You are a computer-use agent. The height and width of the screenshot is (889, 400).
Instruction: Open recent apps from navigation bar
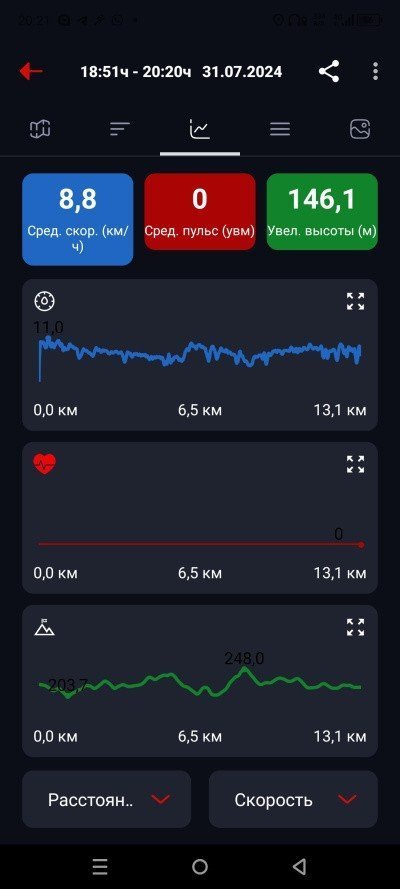[100, 866]
